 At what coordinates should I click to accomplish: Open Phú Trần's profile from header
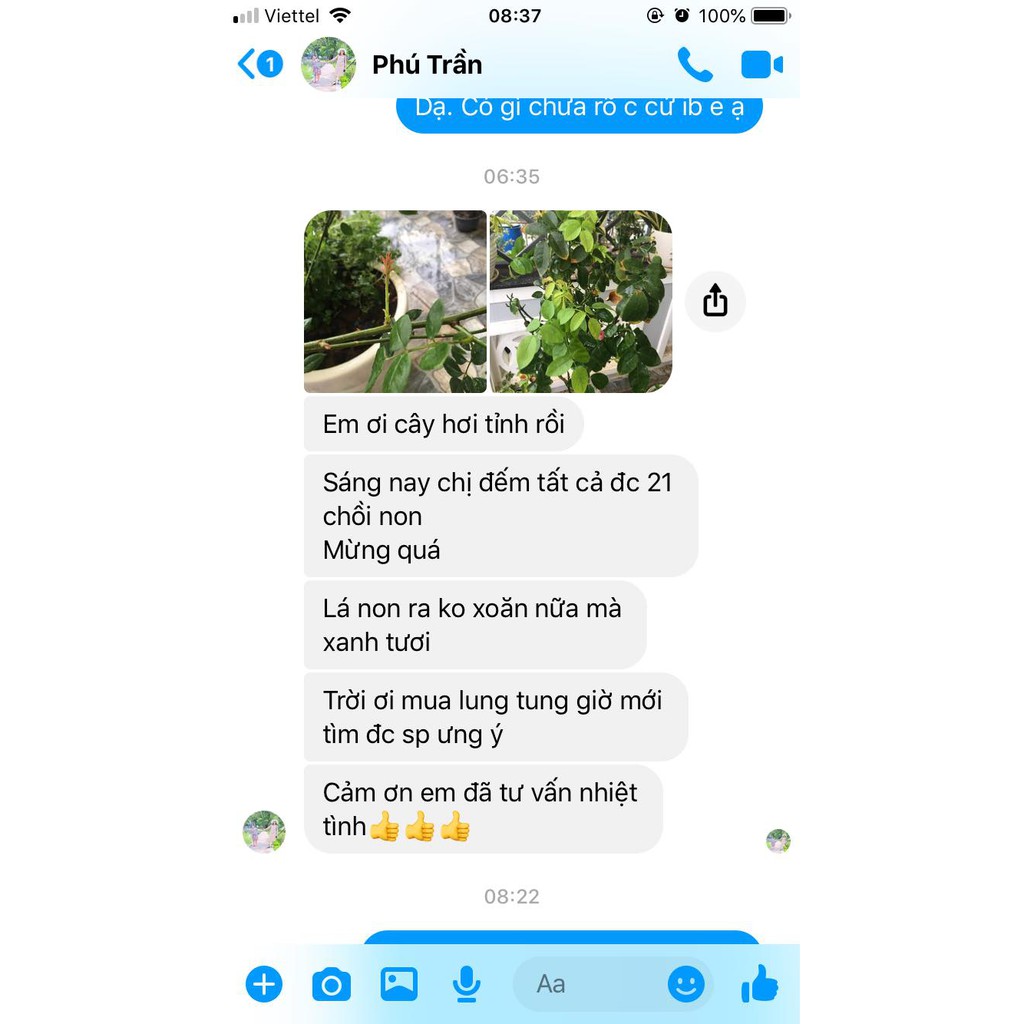tap(427, 65)
